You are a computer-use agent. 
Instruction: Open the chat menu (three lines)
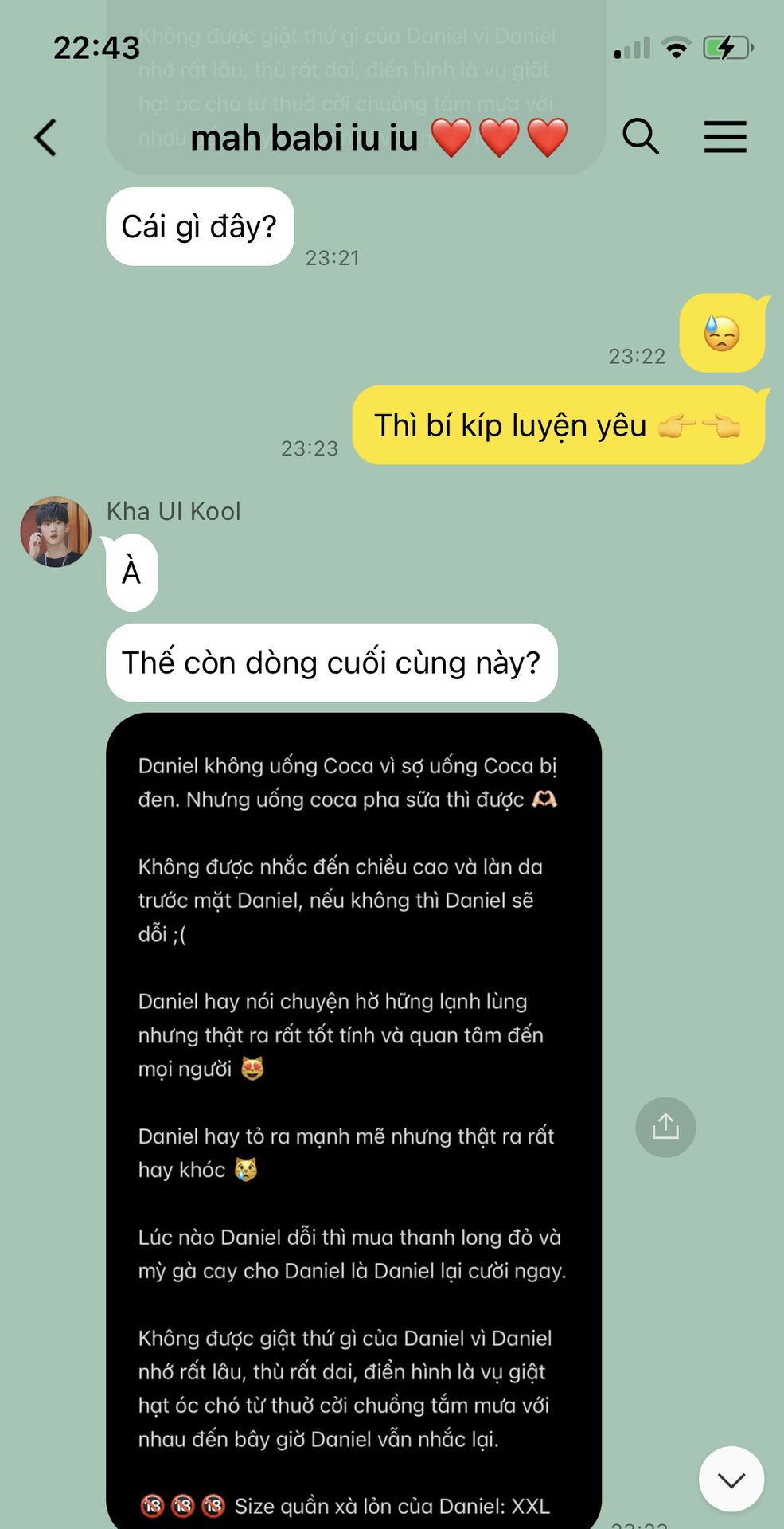725,137
